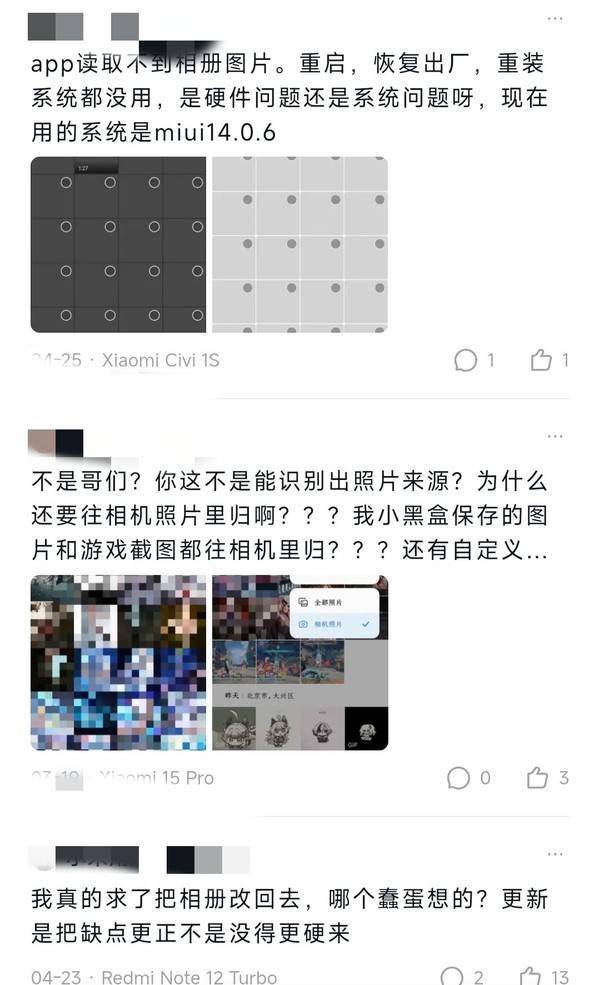Open overflow menu on the miui14.0.6 post
Screen dimensions: 600x985
pos(555,19)
